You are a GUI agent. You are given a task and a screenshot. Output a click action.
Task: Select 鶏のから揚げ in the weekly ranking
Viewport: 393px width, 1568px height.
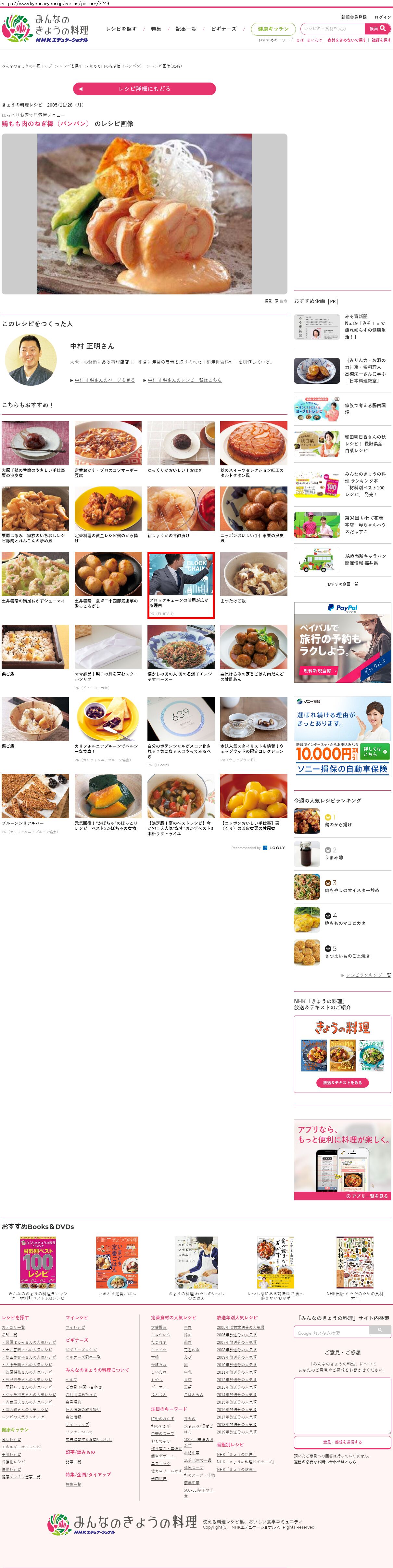tap(338, 825)
